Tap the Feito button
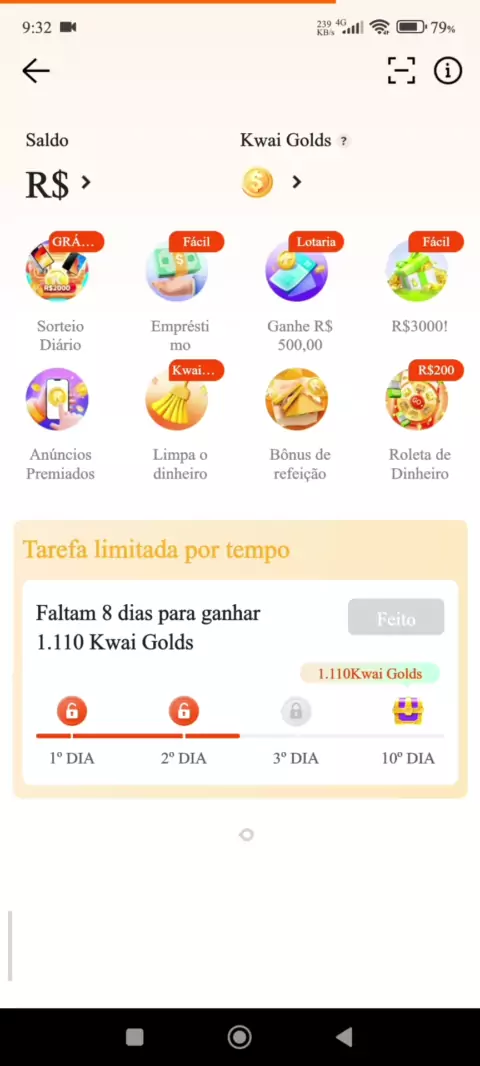Image resolution: width=480 pixels, height=1066 pixels. point(396,617)
